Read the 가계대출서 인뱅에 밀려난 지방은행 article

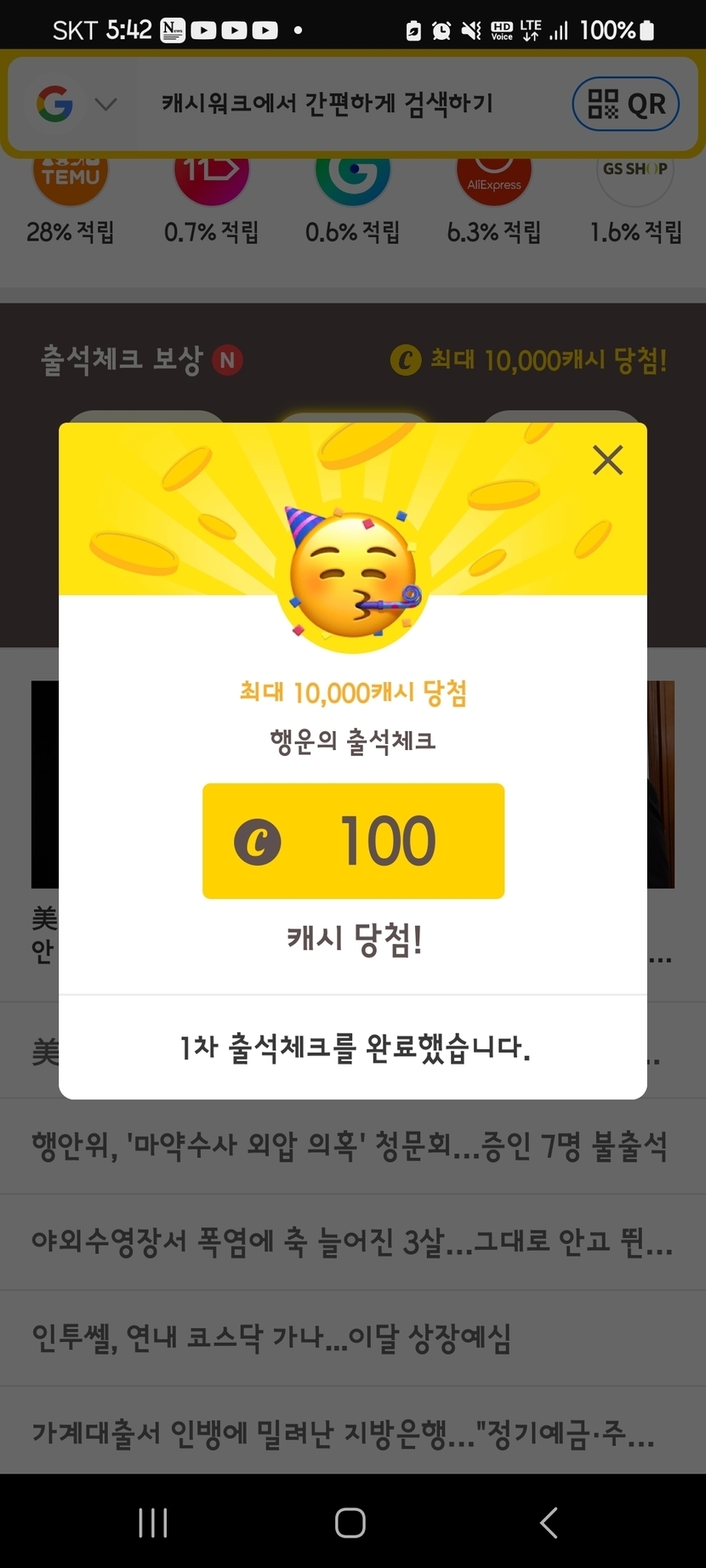pos(343,1434)
